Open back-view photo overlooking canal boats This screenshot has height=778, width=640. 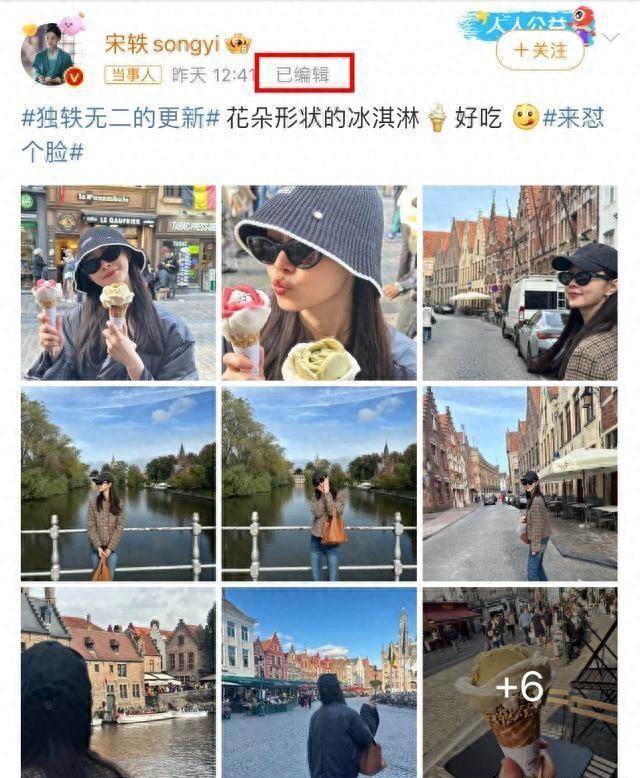point(118,682)
